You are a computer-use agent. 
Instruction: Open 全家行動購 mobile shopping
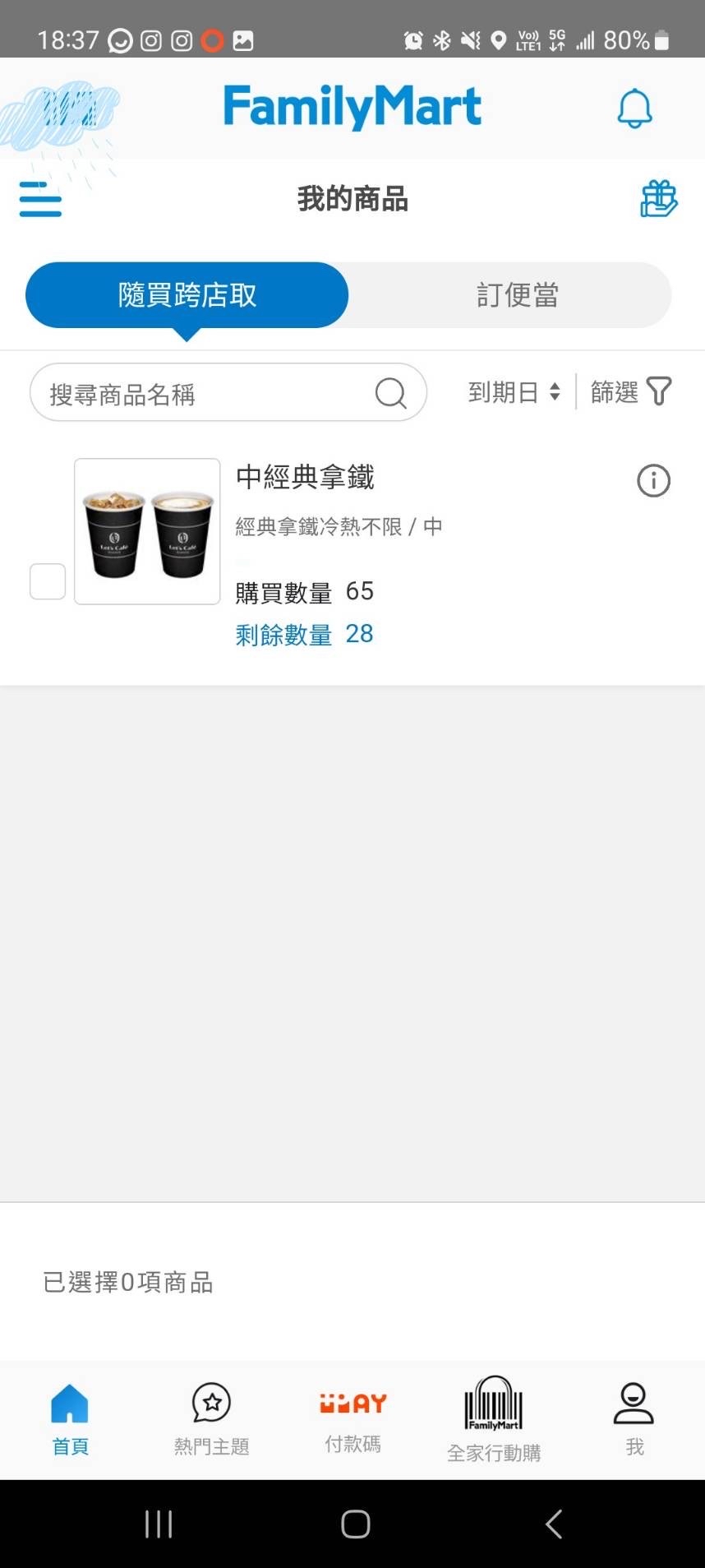[494, 1418]
